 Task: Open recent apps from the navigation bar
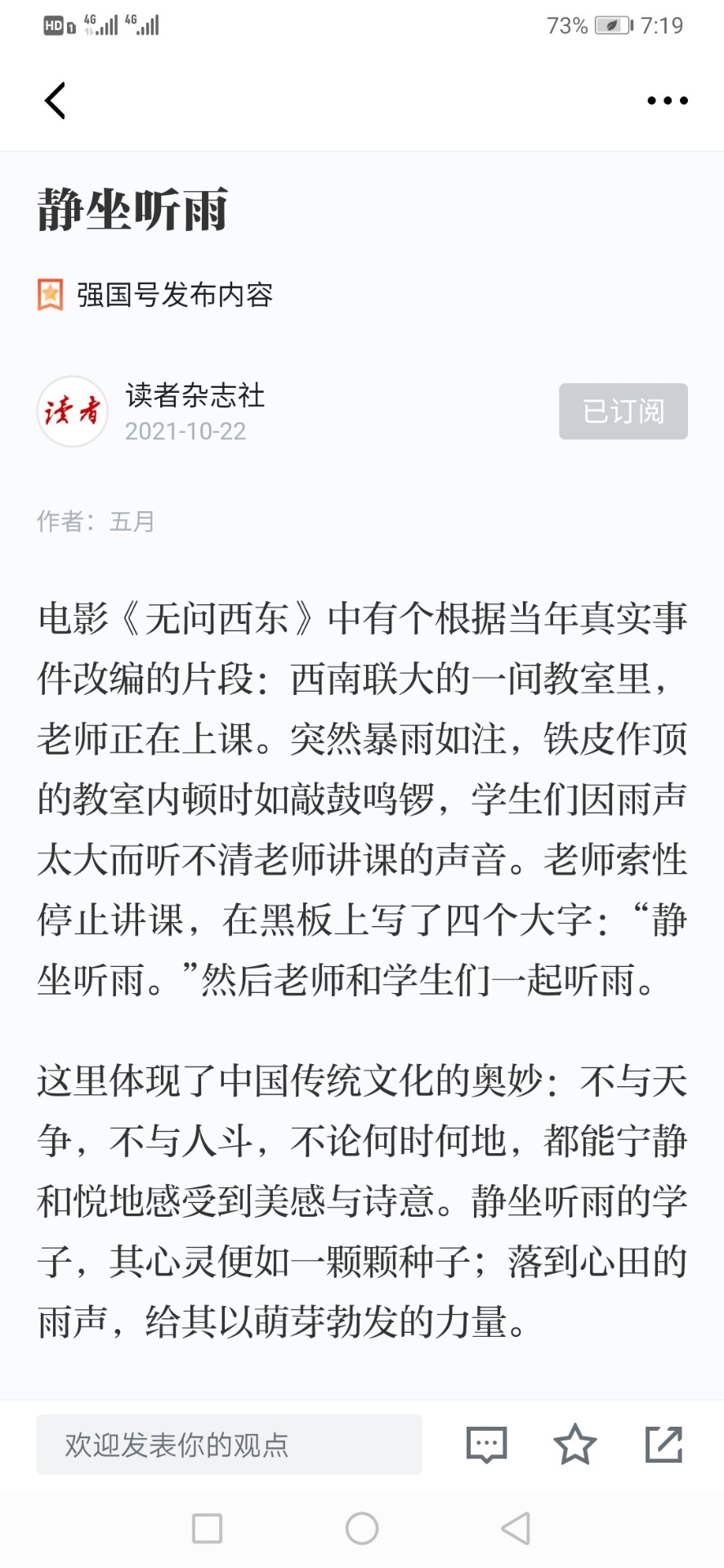click(207, 1528)
